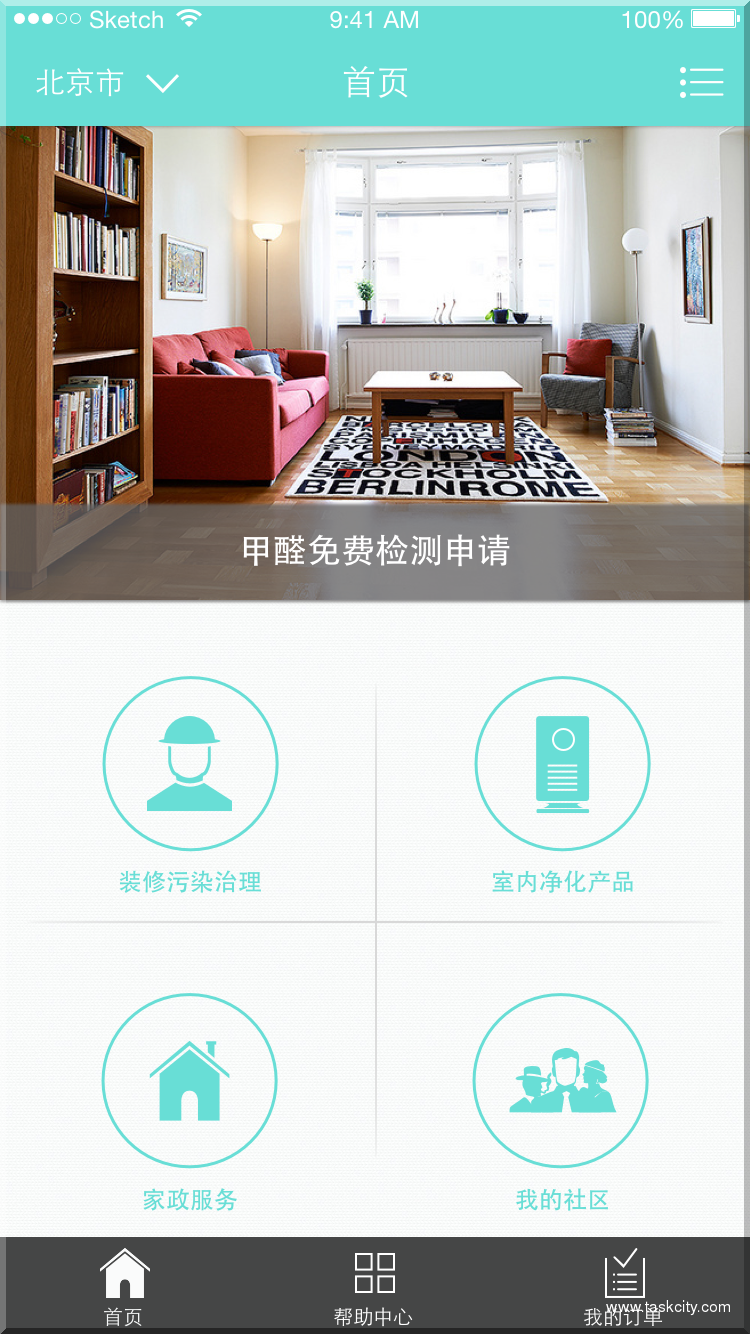The image size is (750, 1334).
Task: Switch to the 我的订单 tab
Action: click(624, 1287)
